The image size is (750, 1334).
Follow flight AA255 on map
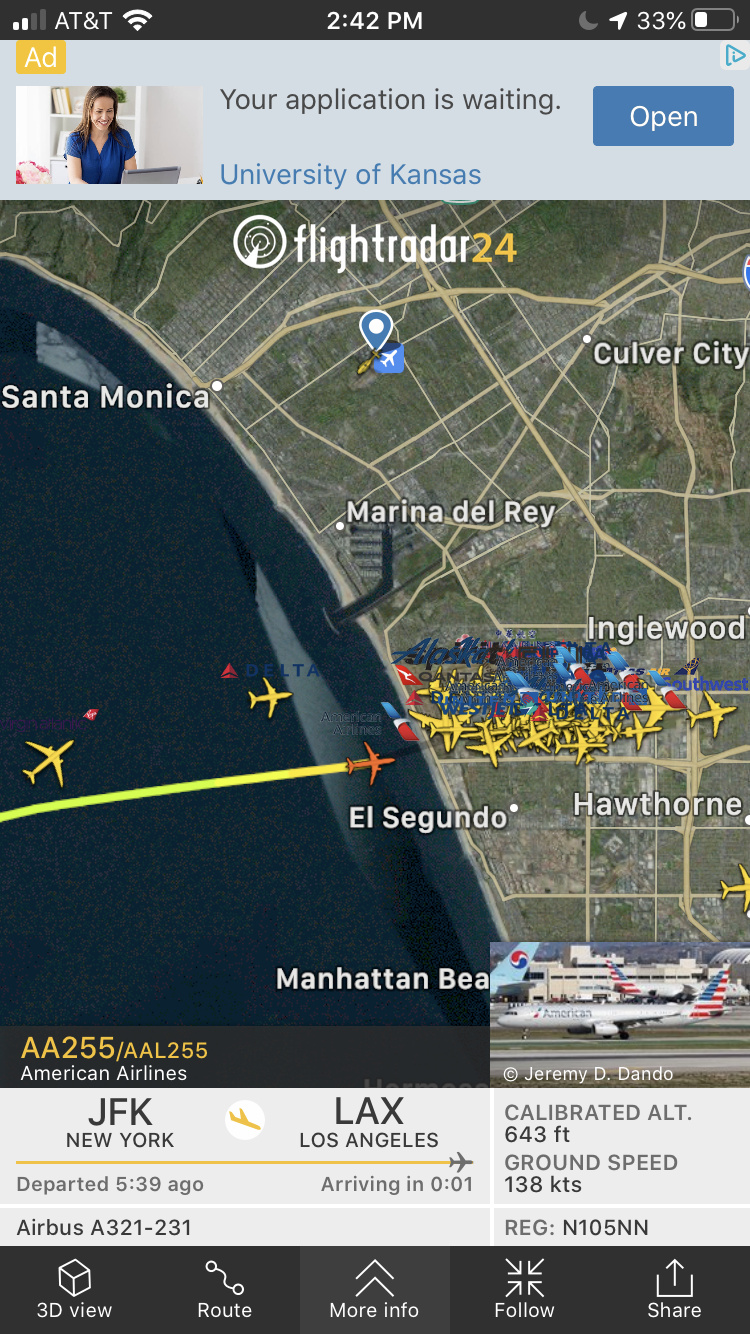(524, 1289)
